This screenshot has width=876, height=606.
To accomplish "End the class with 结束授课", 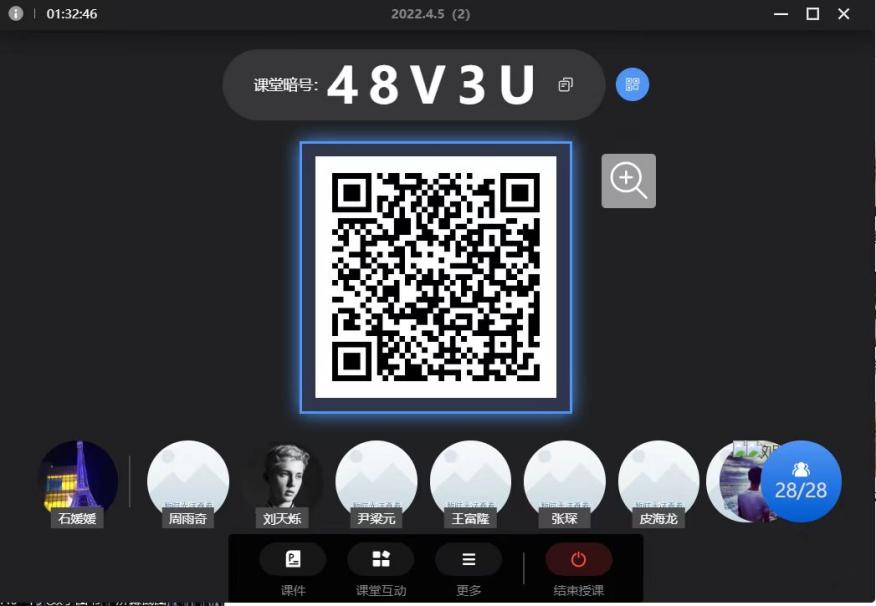I will pyautogui.click(x=578, y=560).
